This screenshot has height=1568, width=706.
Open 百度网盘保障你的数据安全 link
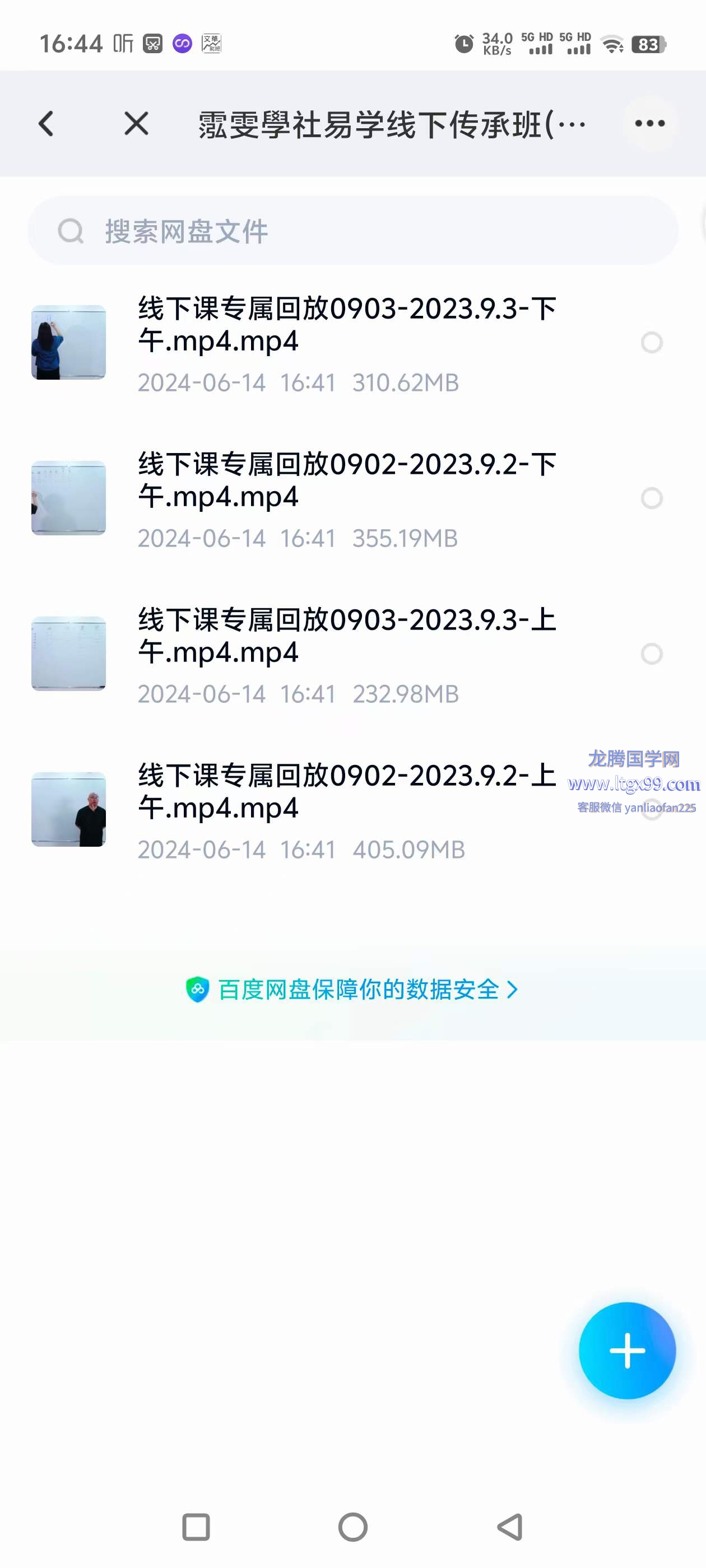tap(352, 990)
